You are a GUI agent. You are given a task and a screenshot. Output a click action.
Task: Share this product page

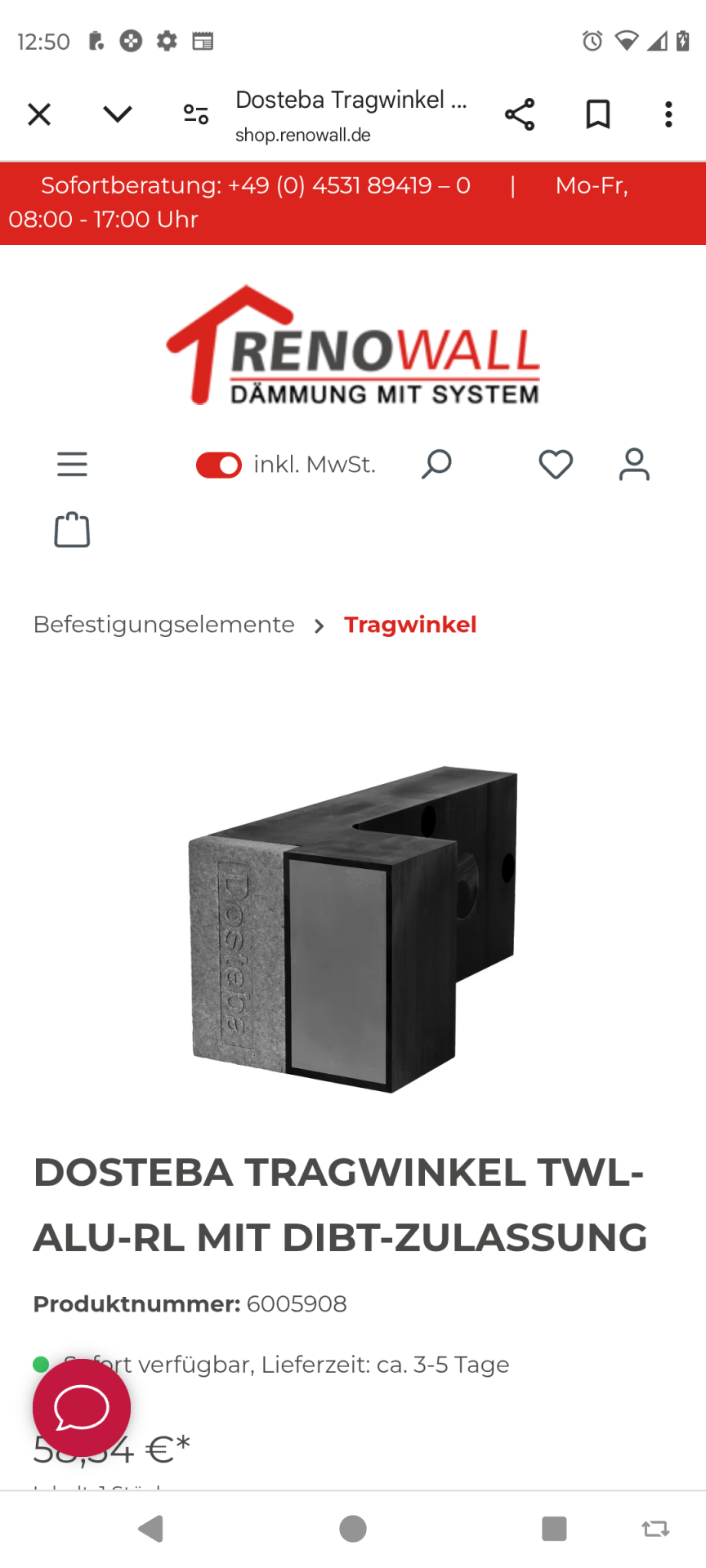pos(520,114)
